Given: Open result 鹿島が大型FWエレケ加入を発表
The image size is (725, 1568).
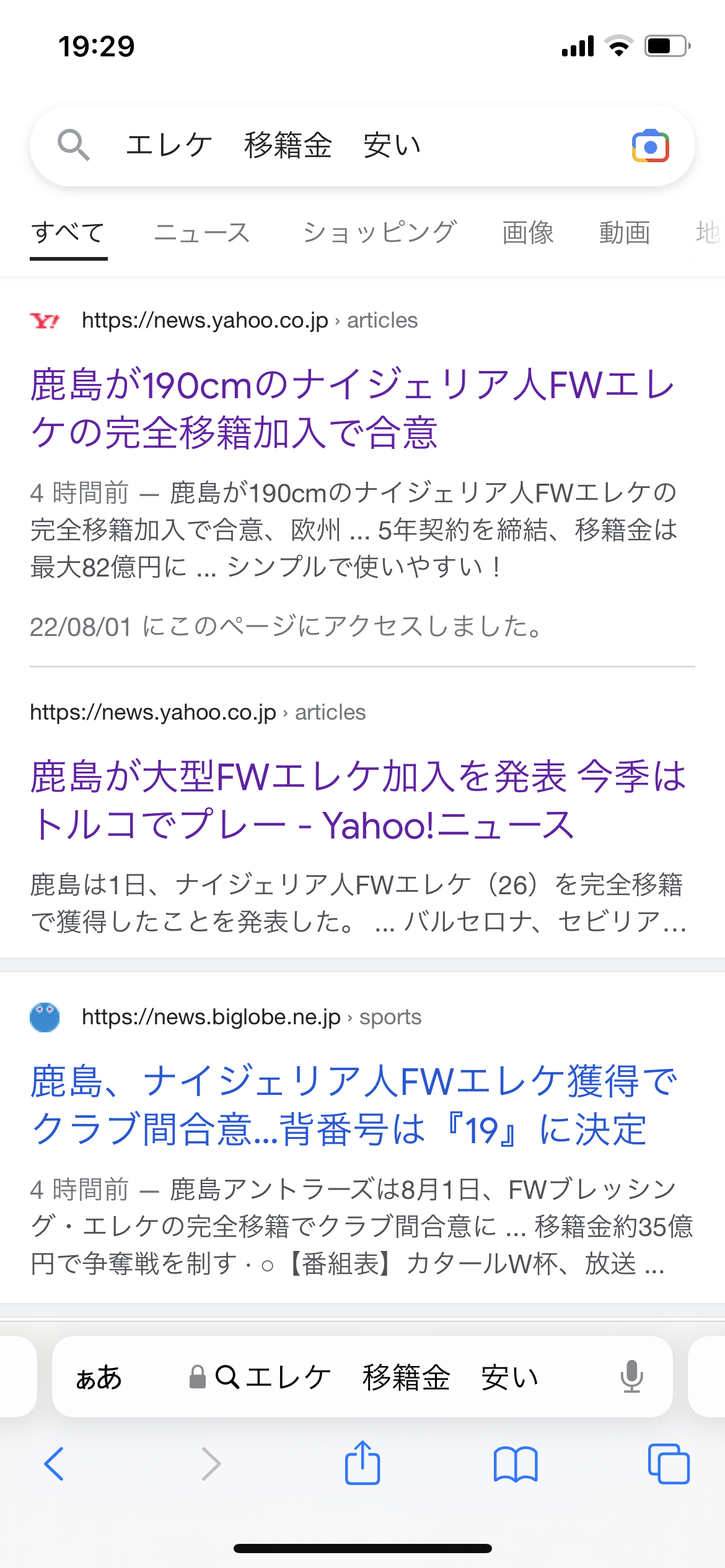Looking at the screenshot, I should point(358,800).
